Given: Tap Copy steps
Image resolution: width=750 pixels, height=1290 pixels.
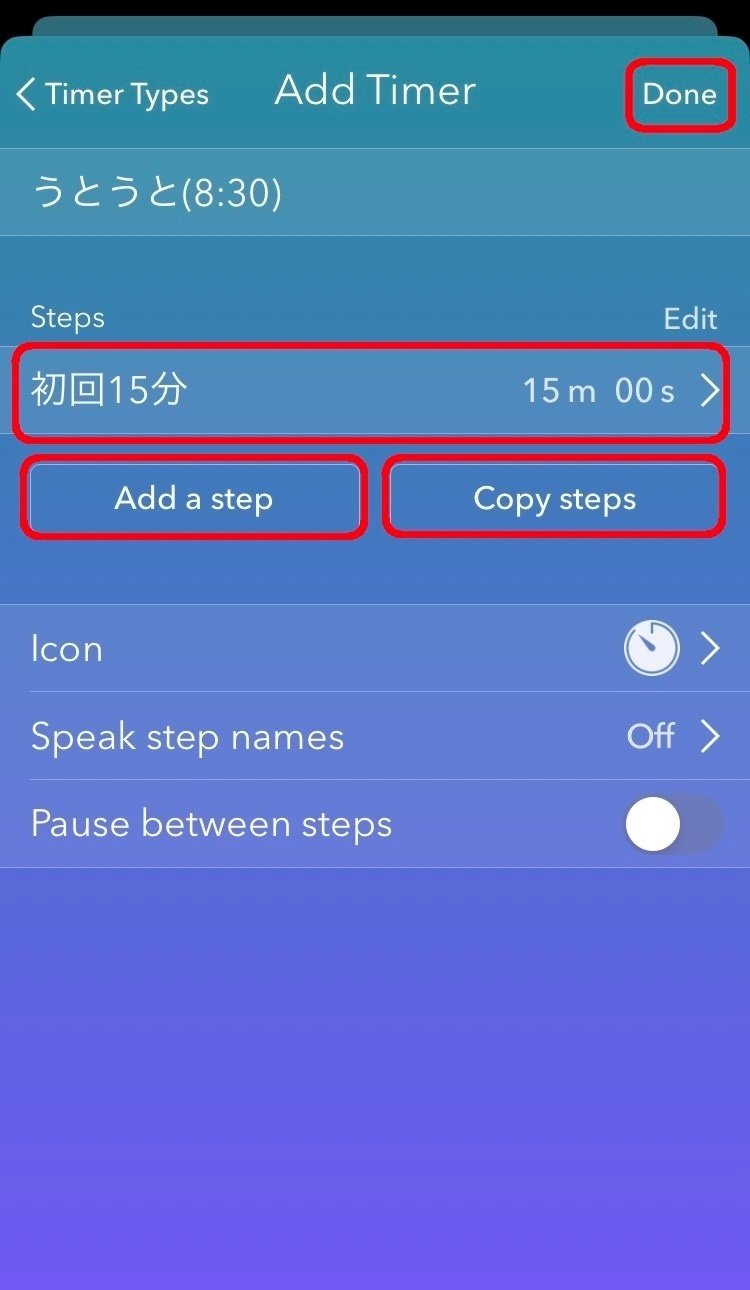Looking at the screenshot, I should pyautogui.click(x=554, y=497).
